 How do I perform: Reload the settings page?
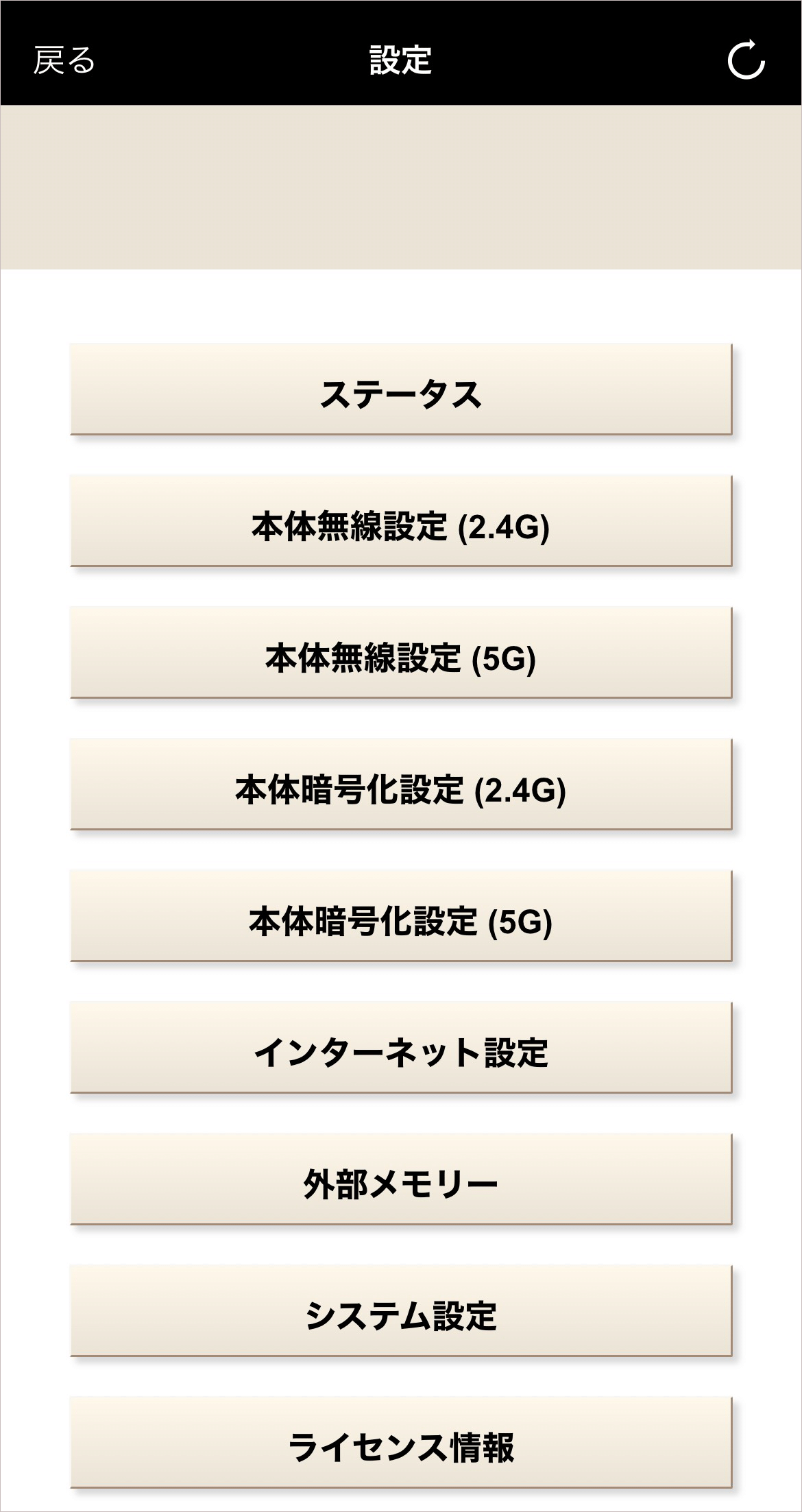tap(746, 60)
